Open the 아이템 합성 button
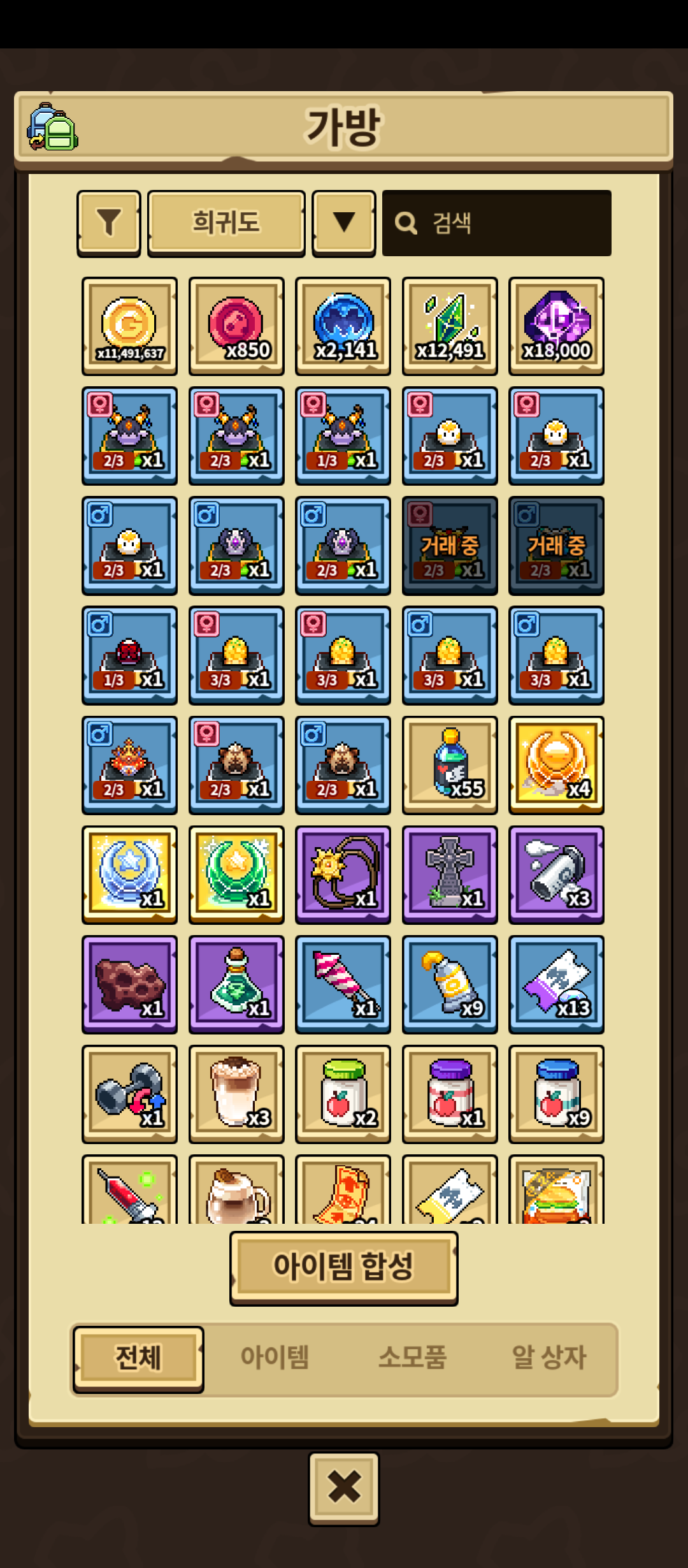This screenshot has height=1568, width=688. pyautogui.click(x=344, y=1267)
